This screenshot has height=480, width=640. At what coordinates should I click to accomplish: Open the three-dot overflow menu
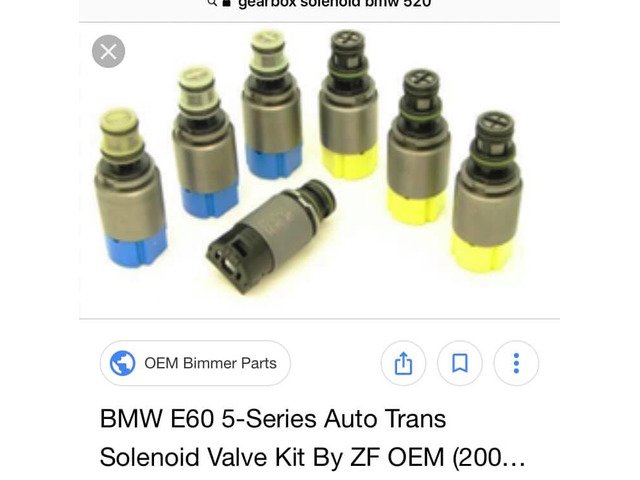pos(516,363)
